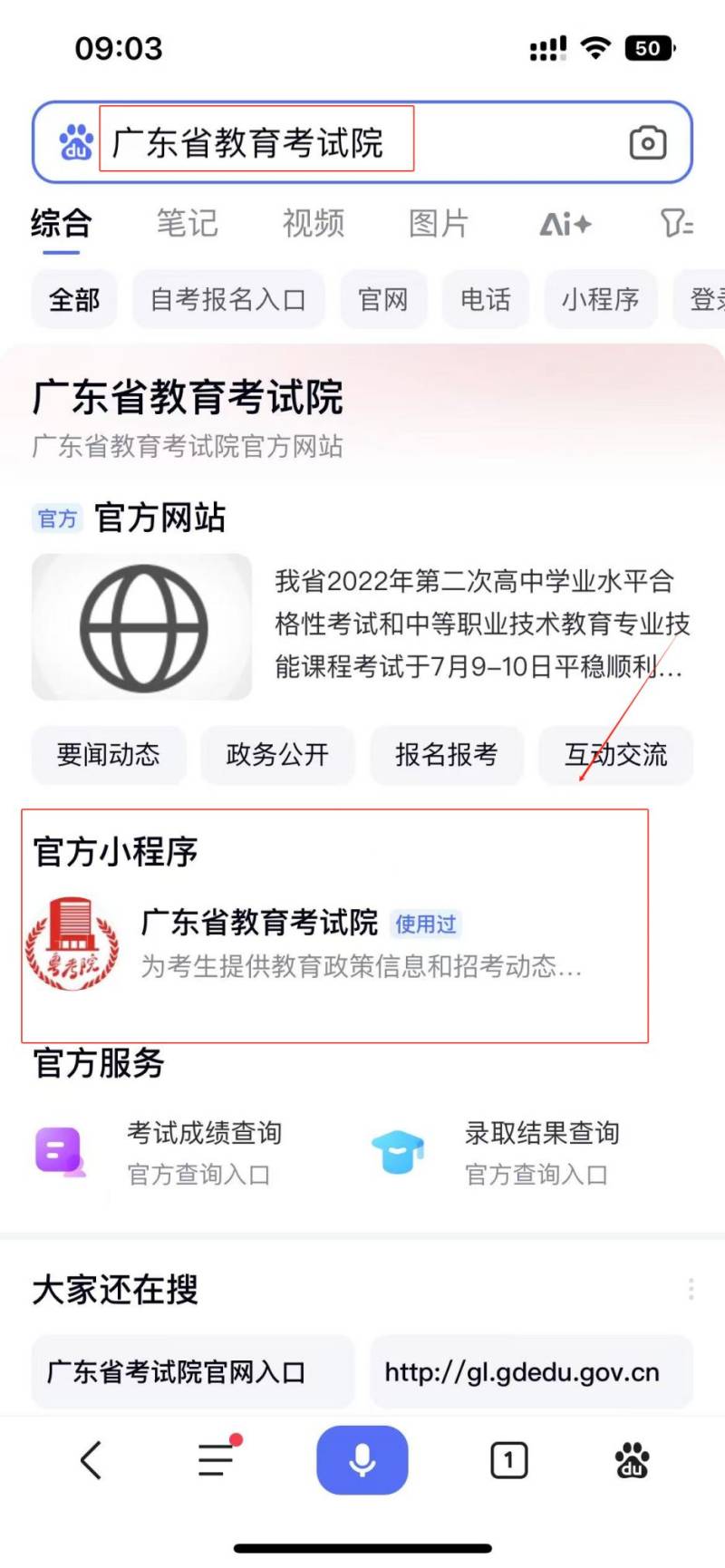Switch to the 图片 tab
Screen dimensions: 725x1568
pyautogui.click(x=439, y=223)
